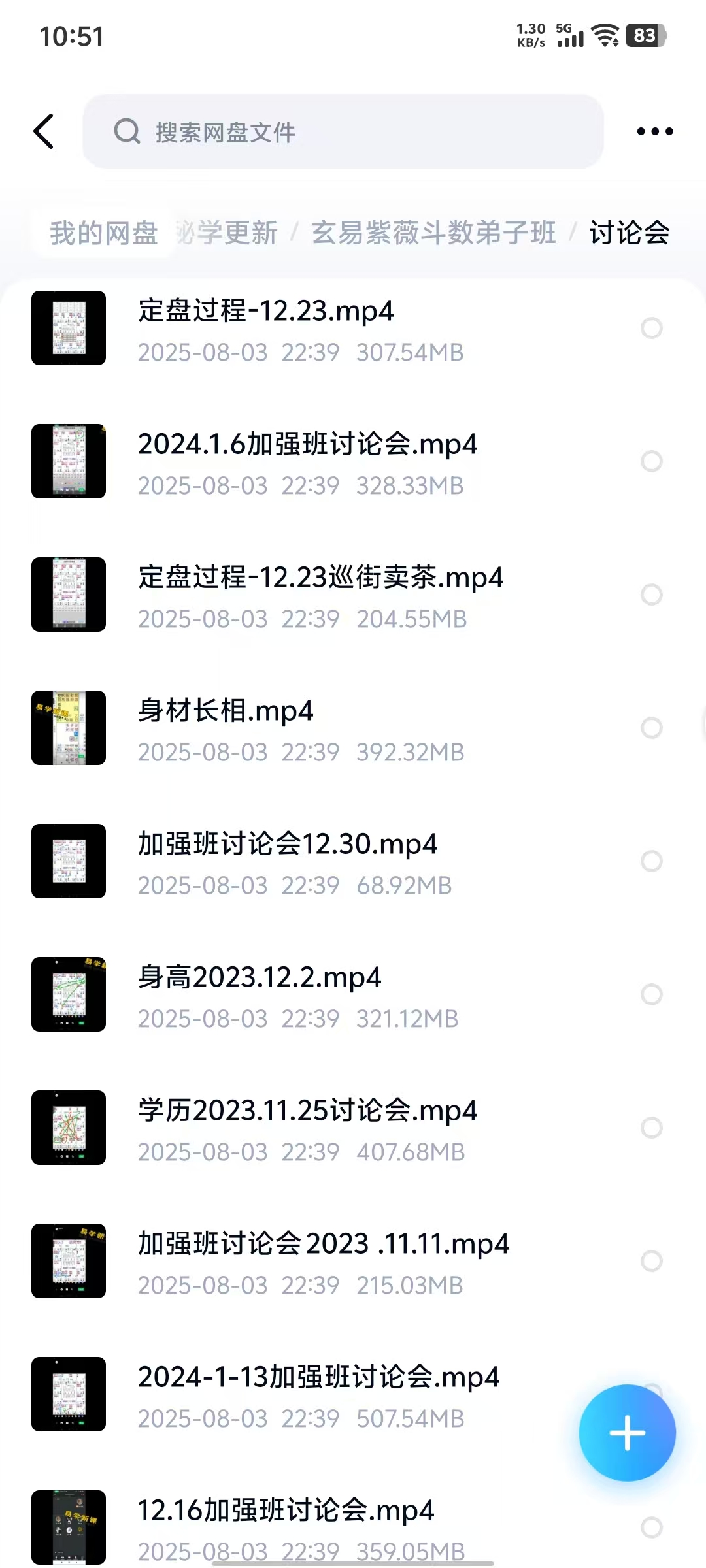Image resolution: width=706 pixels, height=1568 pixels.
Task: View the 身材长相.mp4 file
Action: [226, 711]
